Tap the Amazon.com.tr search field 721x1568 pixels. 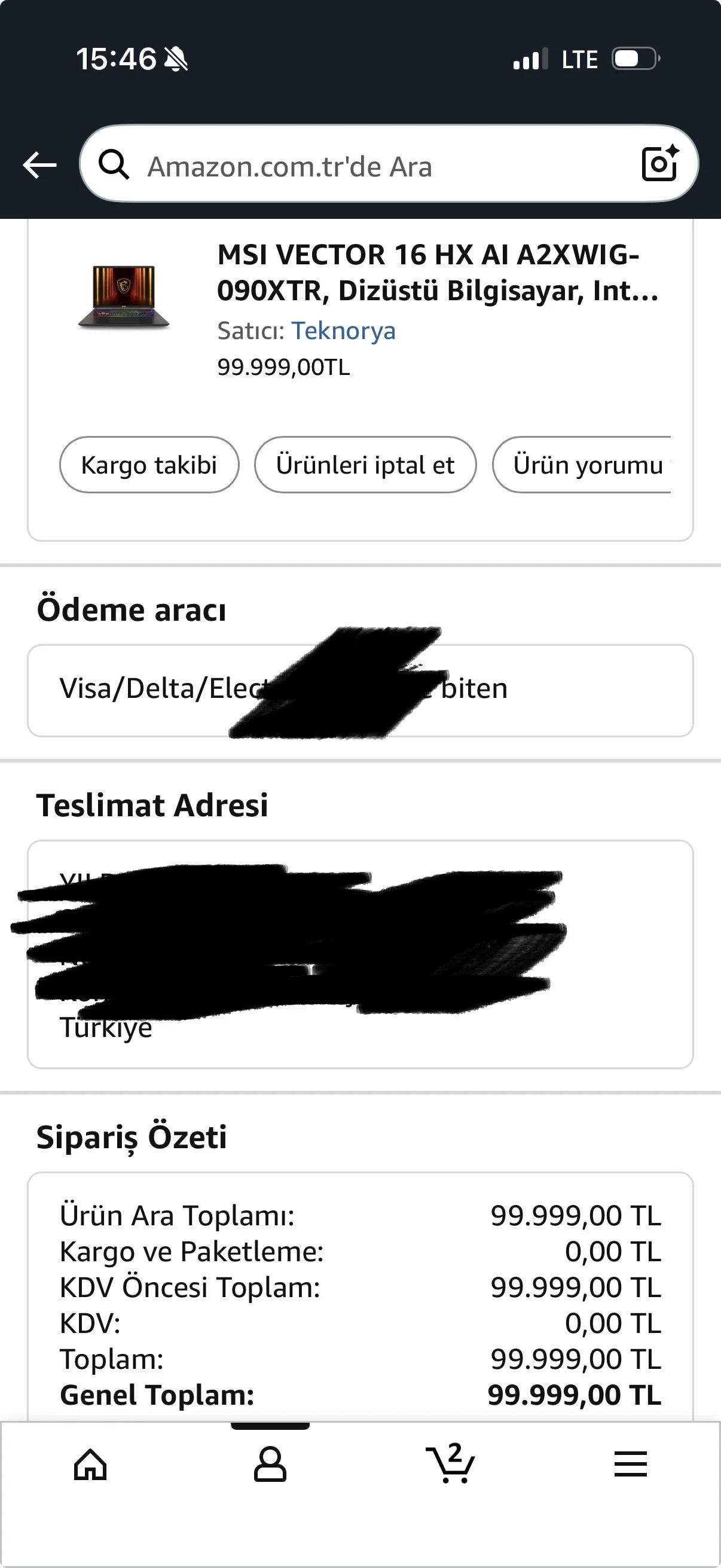coord(365,166)
